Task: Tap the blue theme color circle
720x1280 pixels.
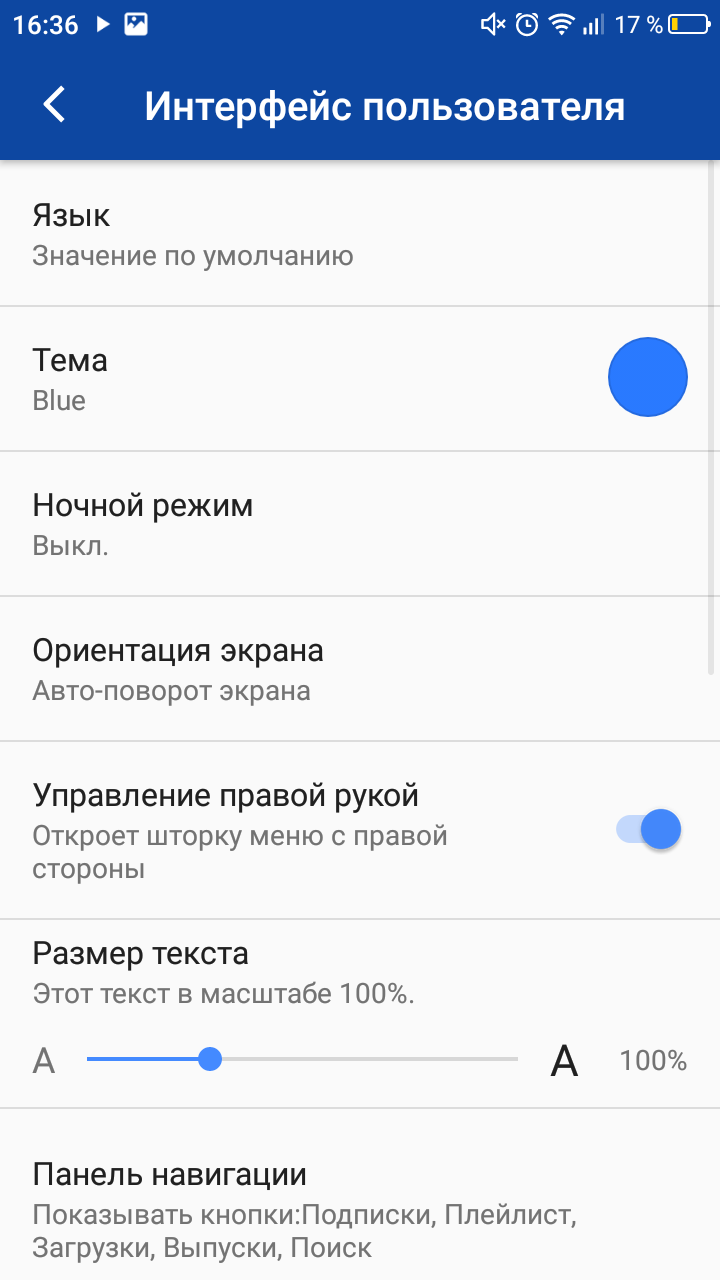Action: [648, 377]
